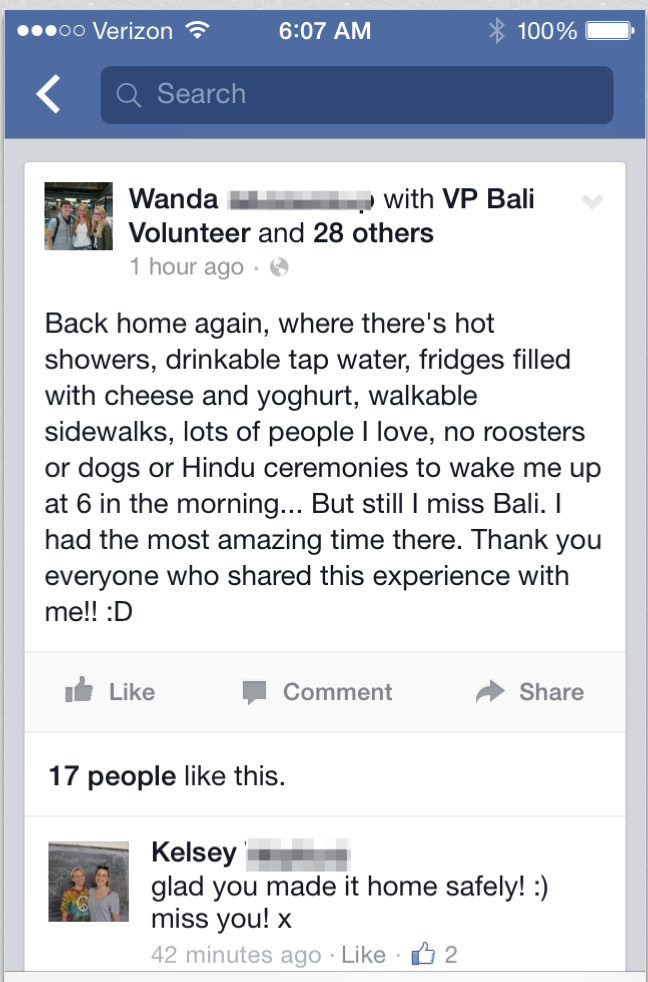Tap the Search field in the header
Screen dimensions: 648x982
coord(356,95)
